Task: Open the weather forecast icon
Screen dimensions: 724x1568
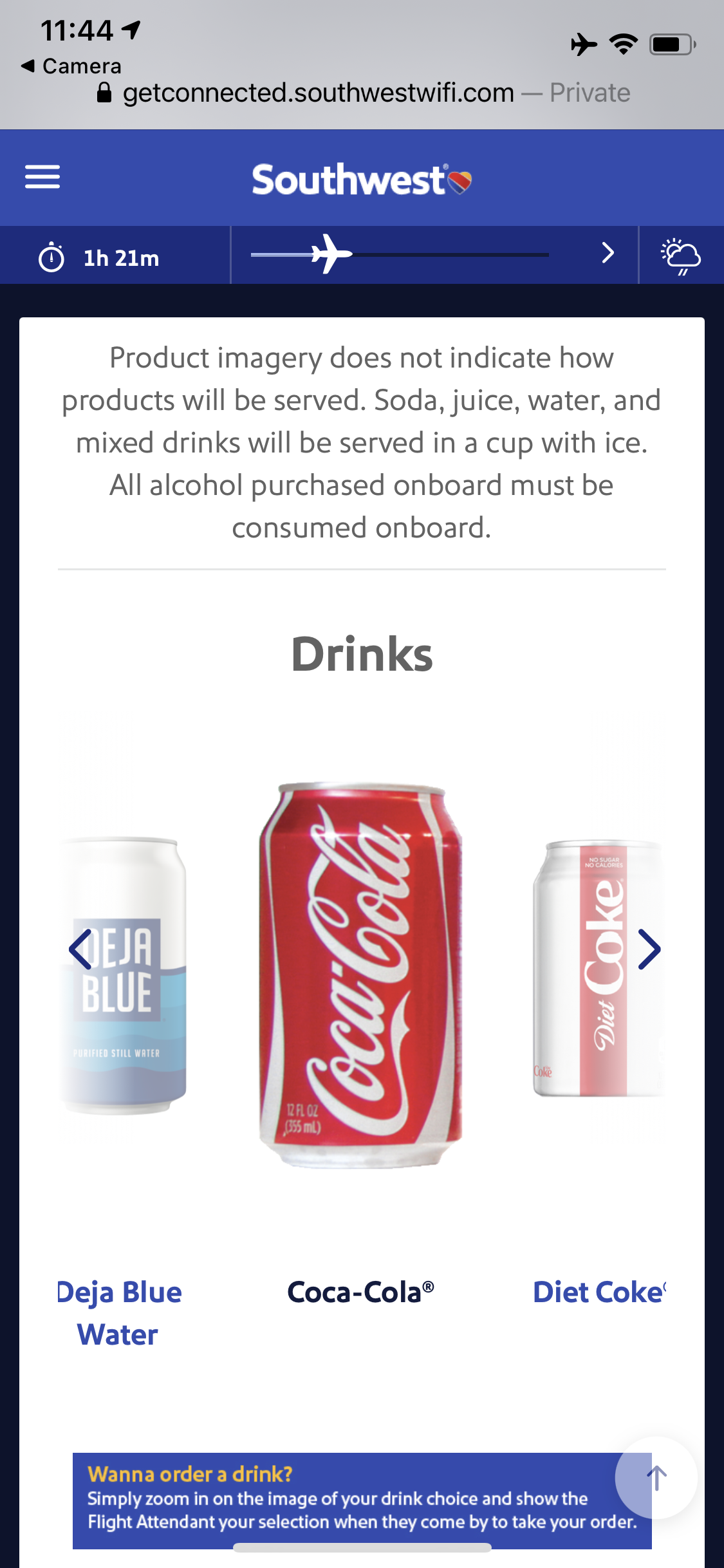Action: click(681, 256)
